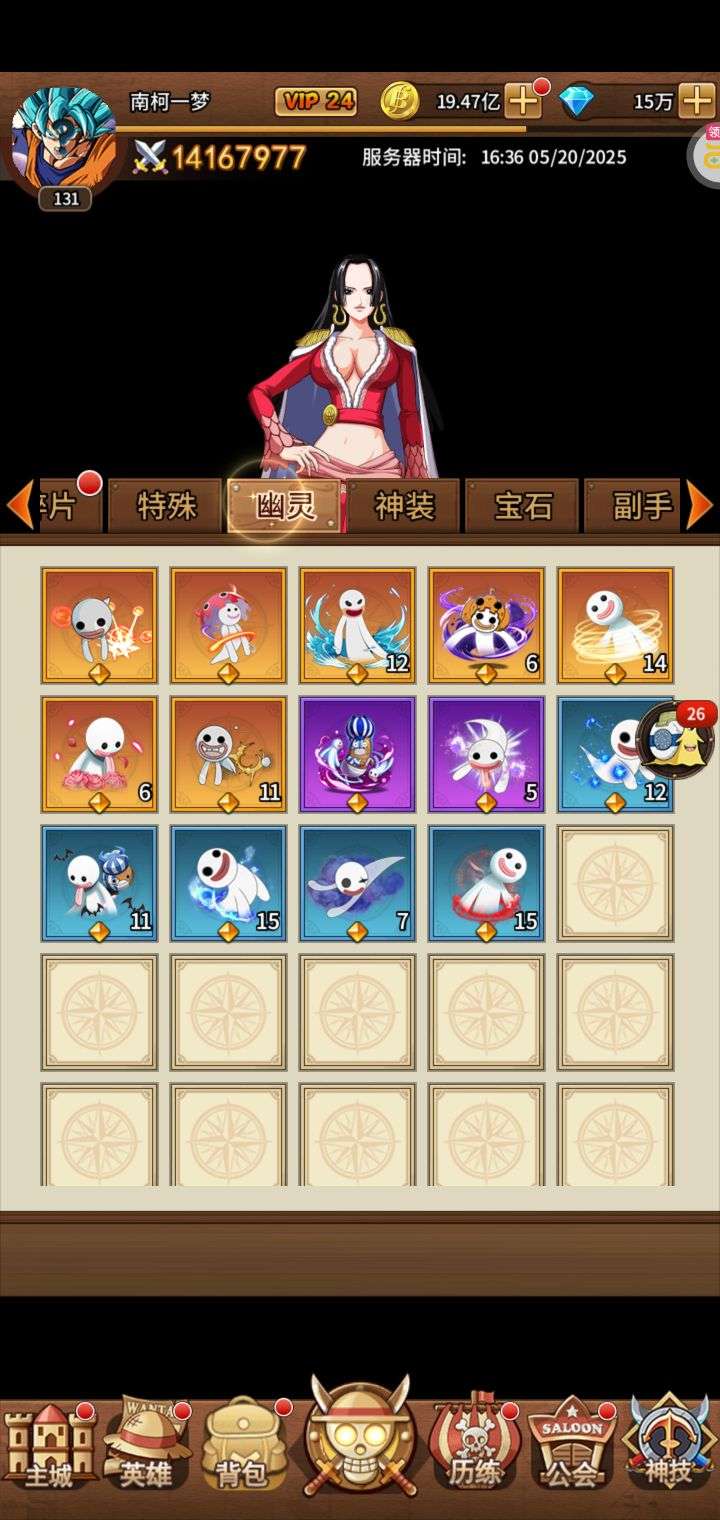Image resolution: width=720 pixels, height=1520 pixels.
Task: Tap the left arrow beside the tabs
Action: 19,505
